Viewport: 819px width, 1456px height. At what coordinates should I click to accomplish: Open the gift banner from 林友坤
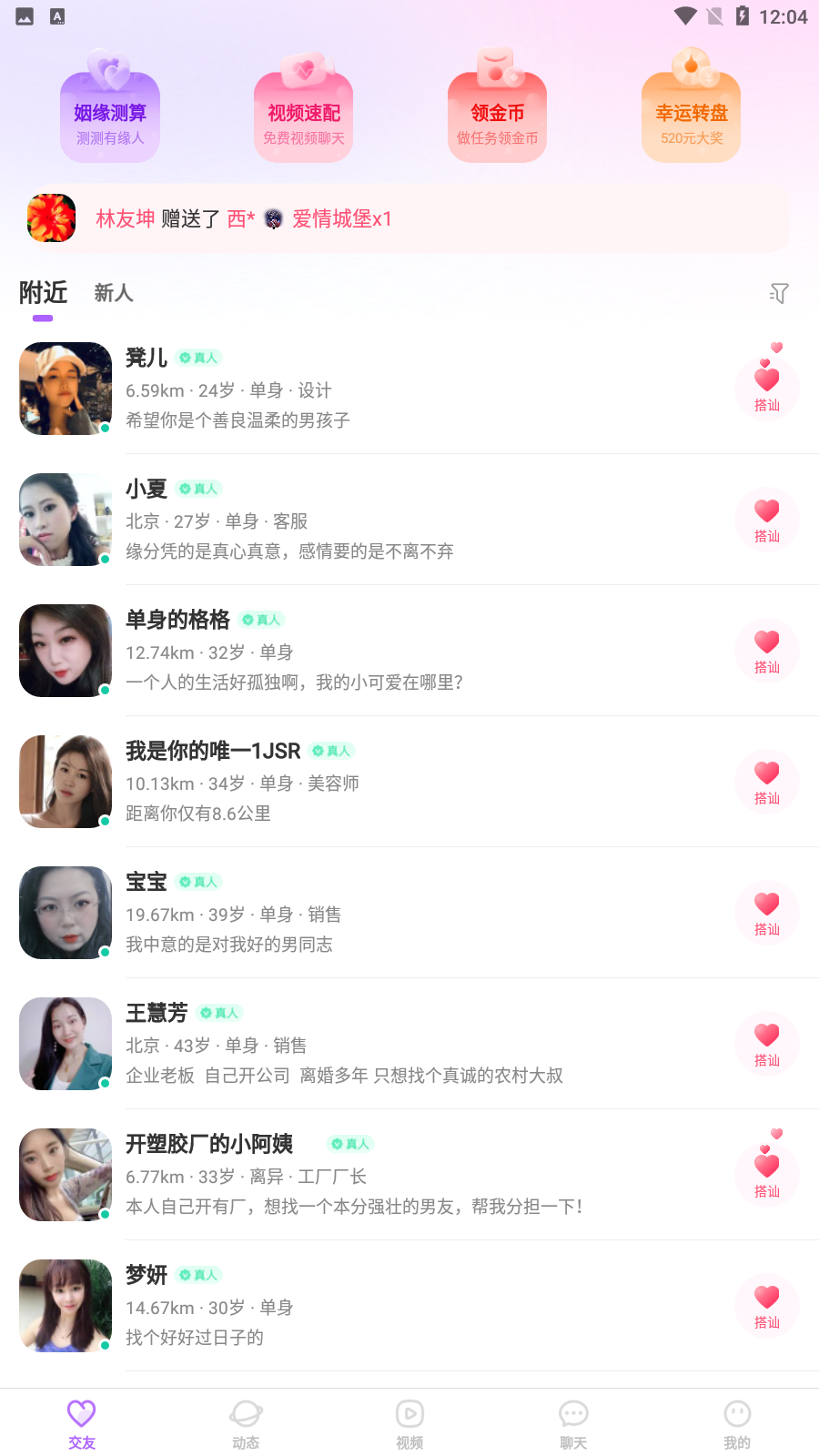click(x=408, y=219)
